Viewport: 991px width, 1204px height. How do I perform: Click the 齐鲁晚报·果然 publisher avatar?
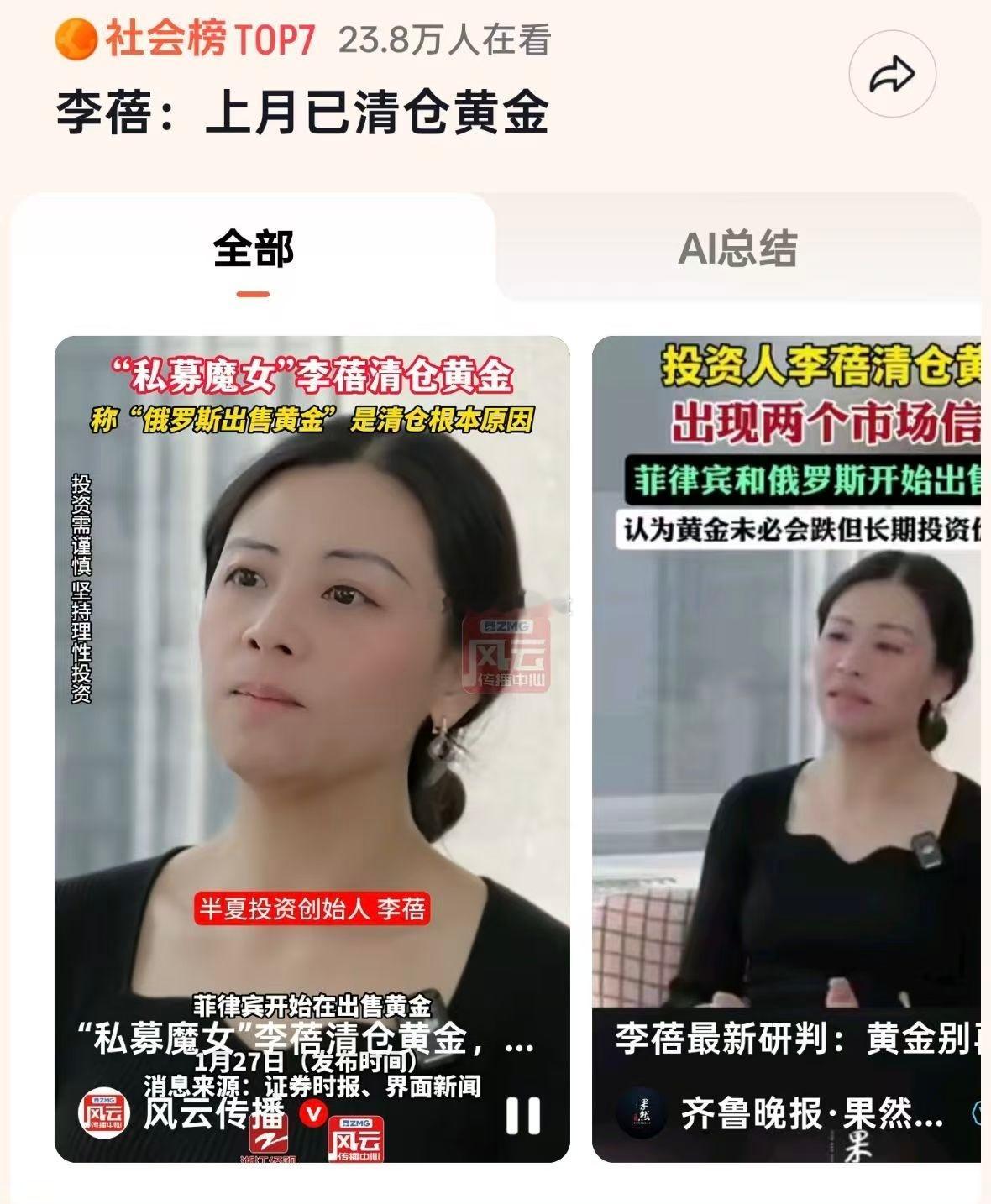(x=642, y=1109)
